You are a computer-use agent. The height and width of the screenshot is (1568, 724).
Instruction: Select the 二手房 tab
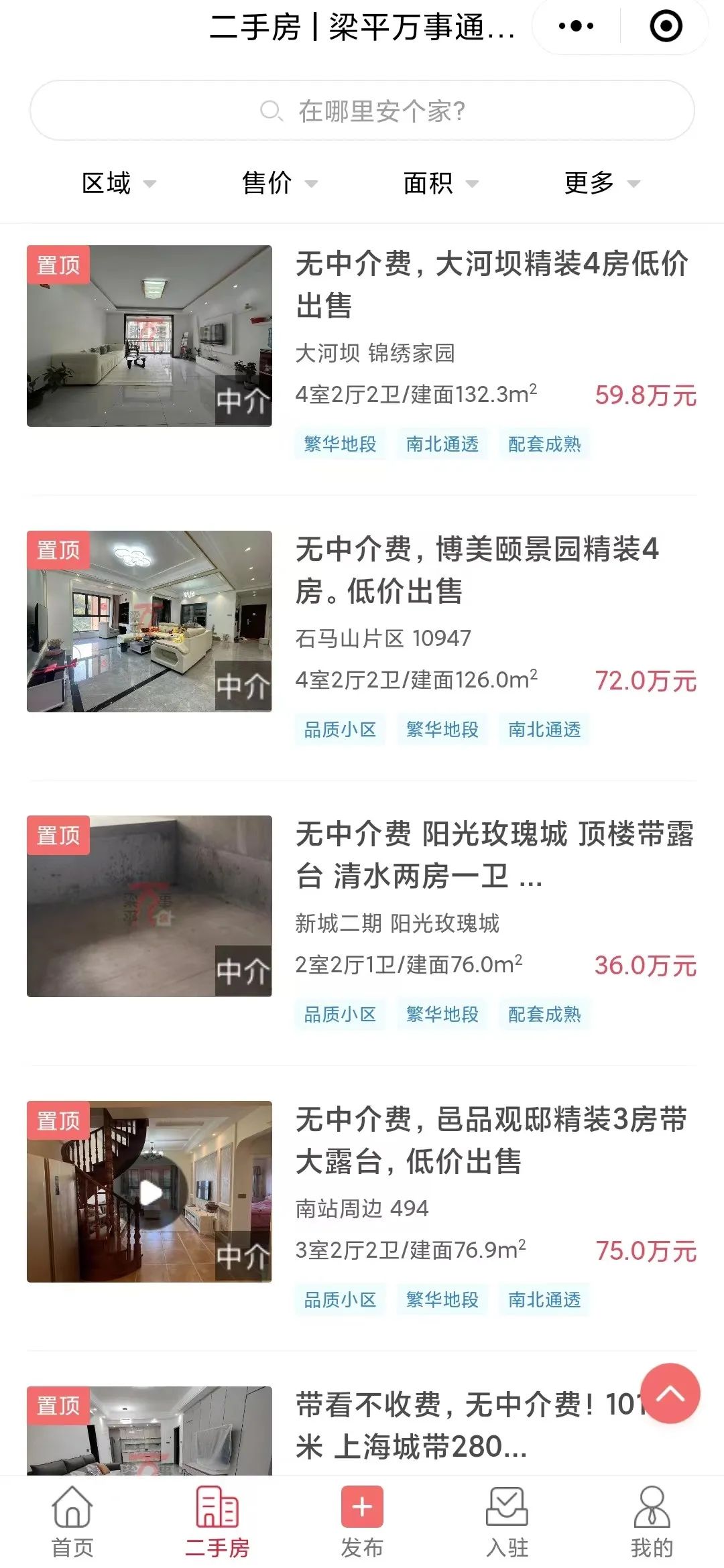(x=217, y=1522)
